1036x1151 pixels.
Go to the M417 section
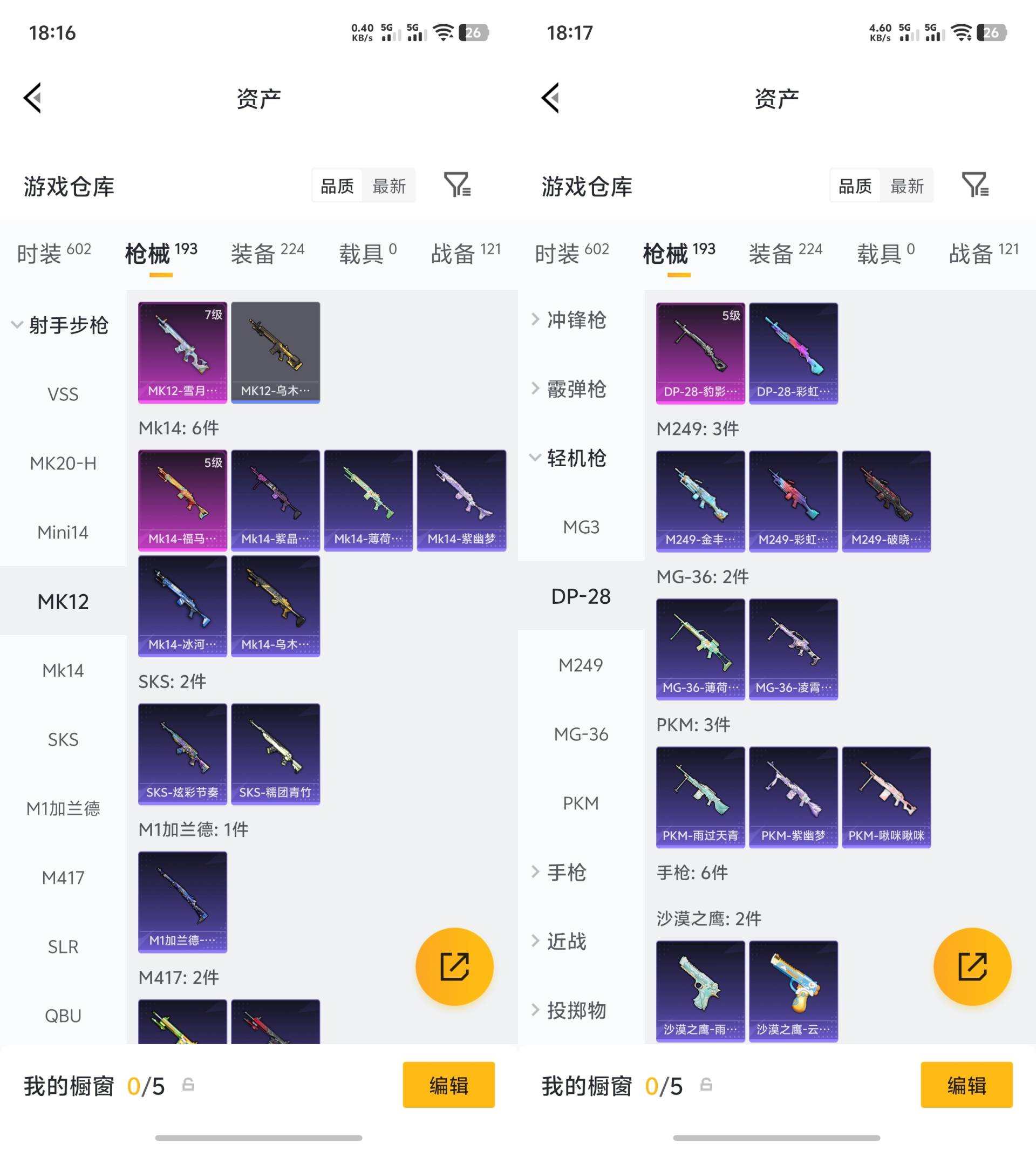tap(63, 877)
